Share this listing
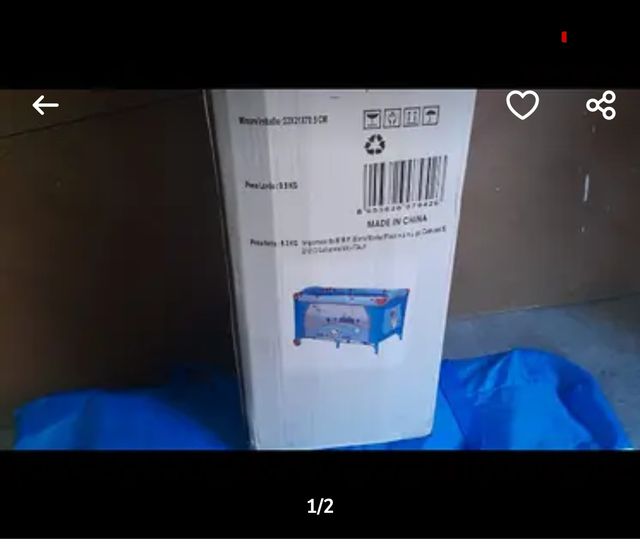 (601, 105)
